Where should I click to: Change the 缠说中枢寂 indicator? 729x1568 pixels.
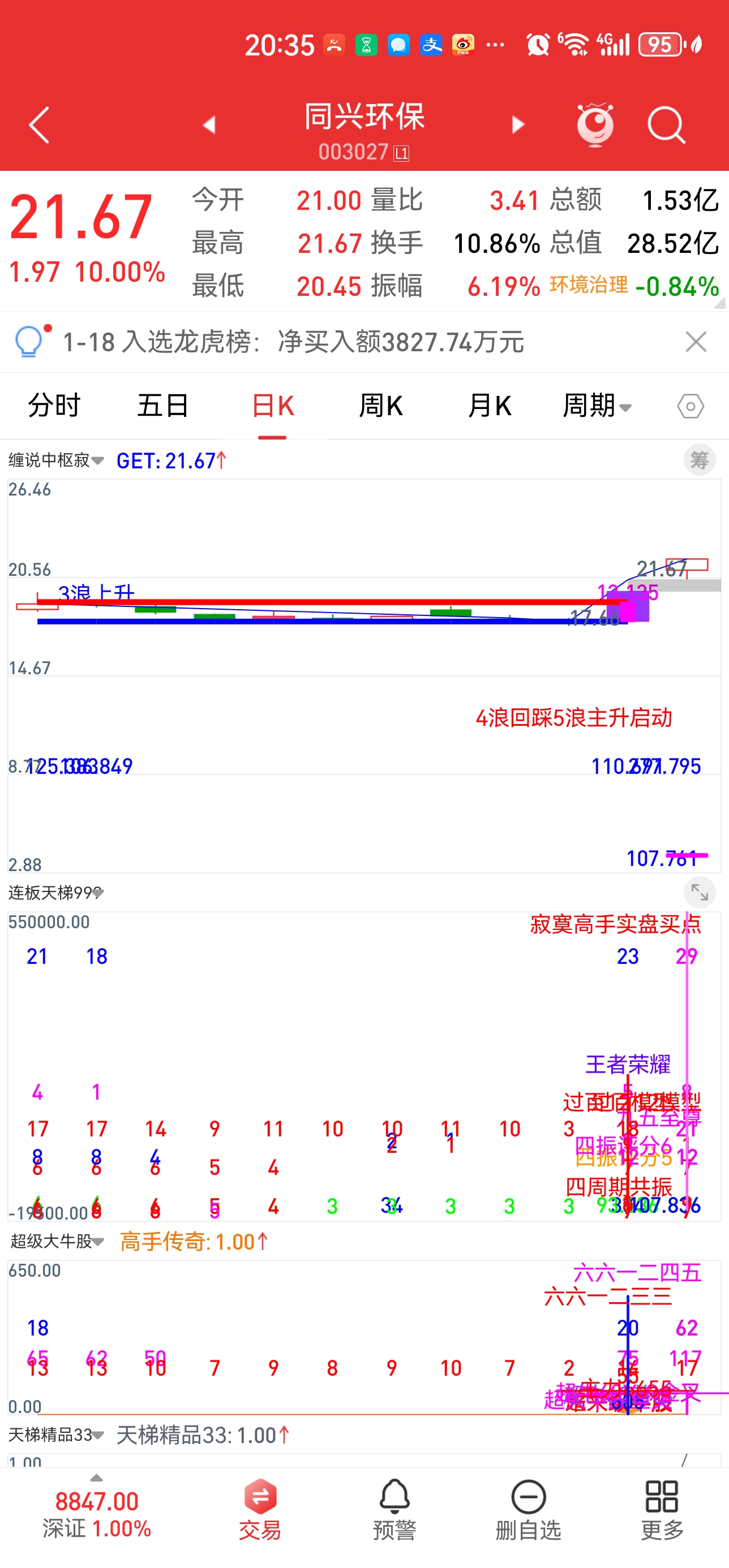[56, 461]
